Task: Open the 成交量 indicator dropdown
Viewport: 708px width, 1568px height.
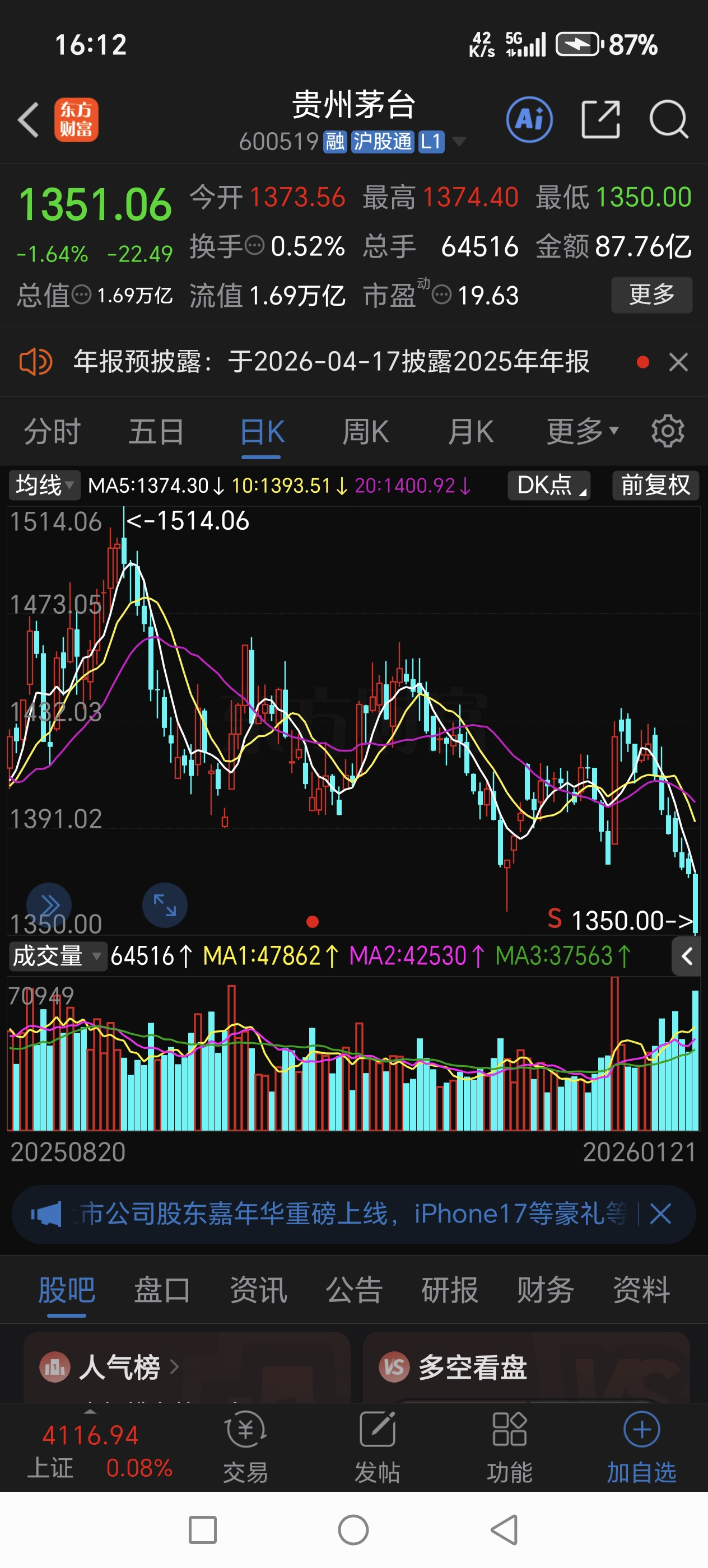Action: (x=57, y=956)
